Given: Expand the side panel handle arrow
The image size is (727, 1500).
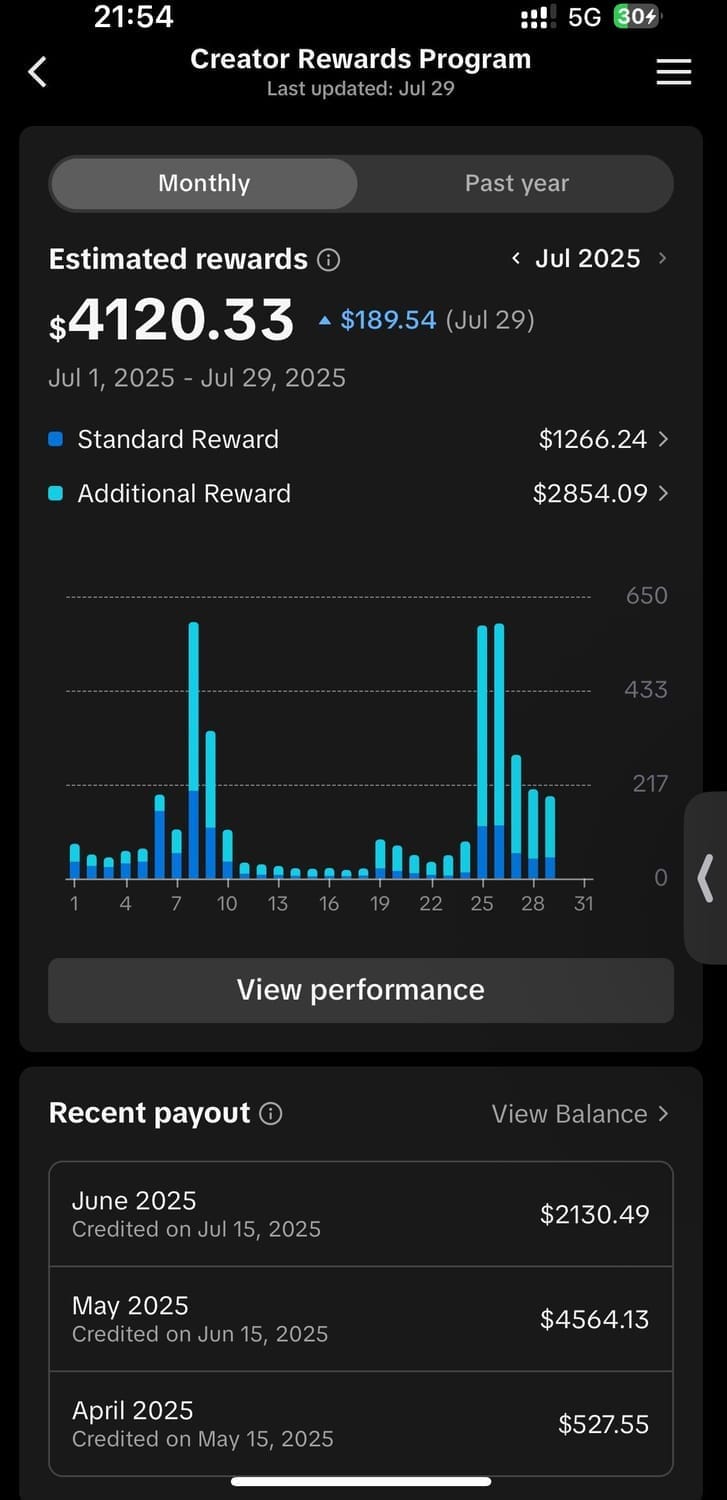Looking at the screenshot, I should pyautogui.click(x=706, y=878).
